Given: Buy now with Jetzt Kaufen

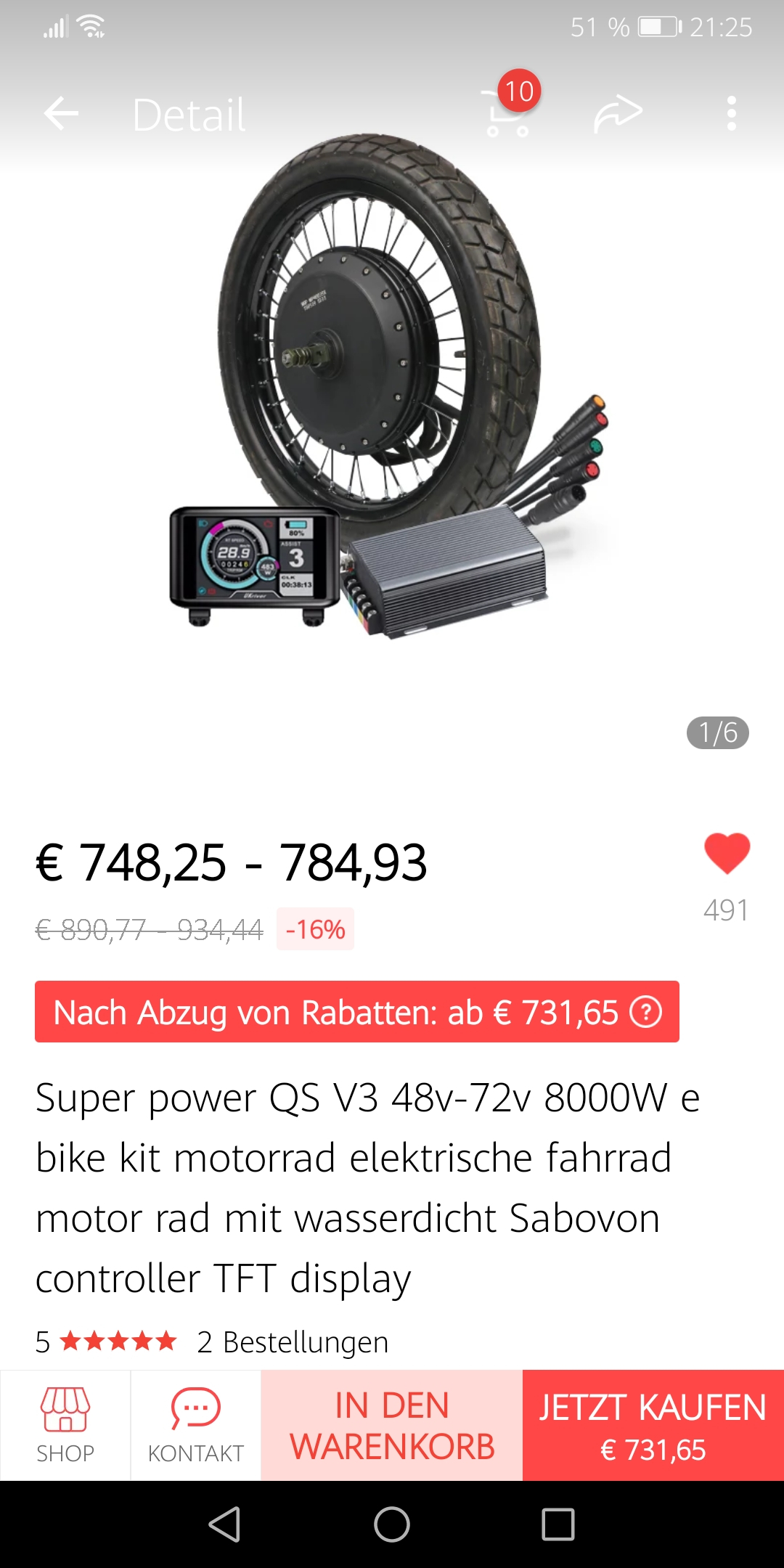Looking at the screenshot, I should click(x=653, y=1425).
